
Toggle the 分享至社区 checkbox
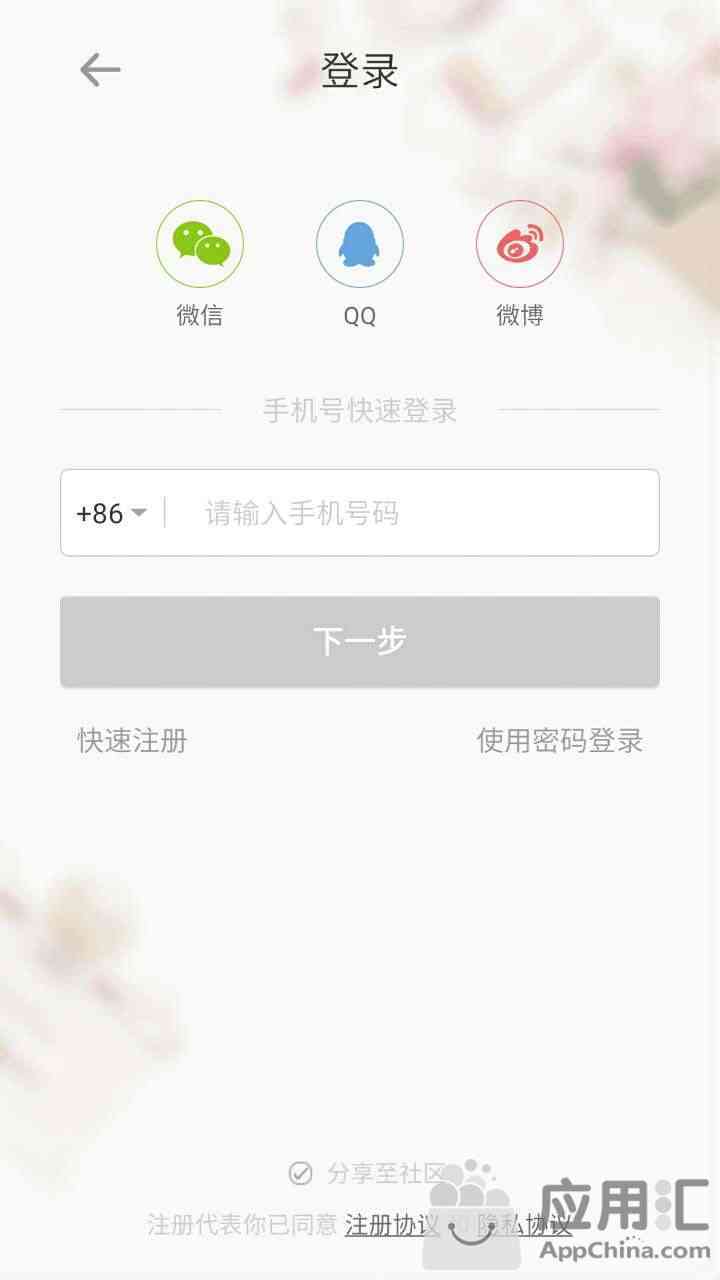pos(301,1173)
